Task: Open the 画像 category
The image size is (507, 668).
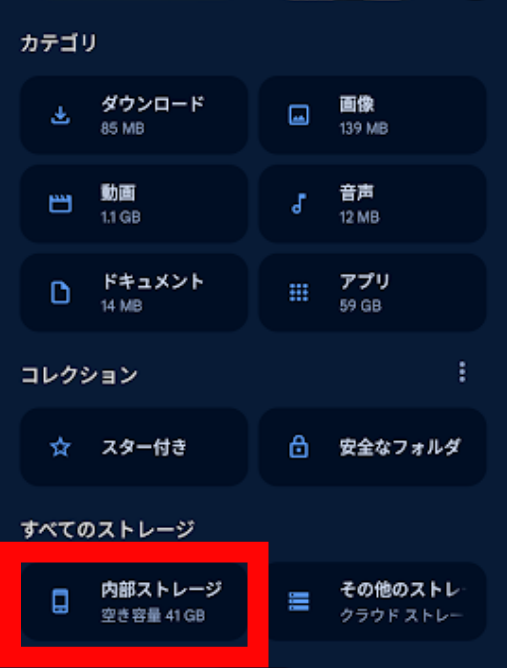Action: coord(372,115)
